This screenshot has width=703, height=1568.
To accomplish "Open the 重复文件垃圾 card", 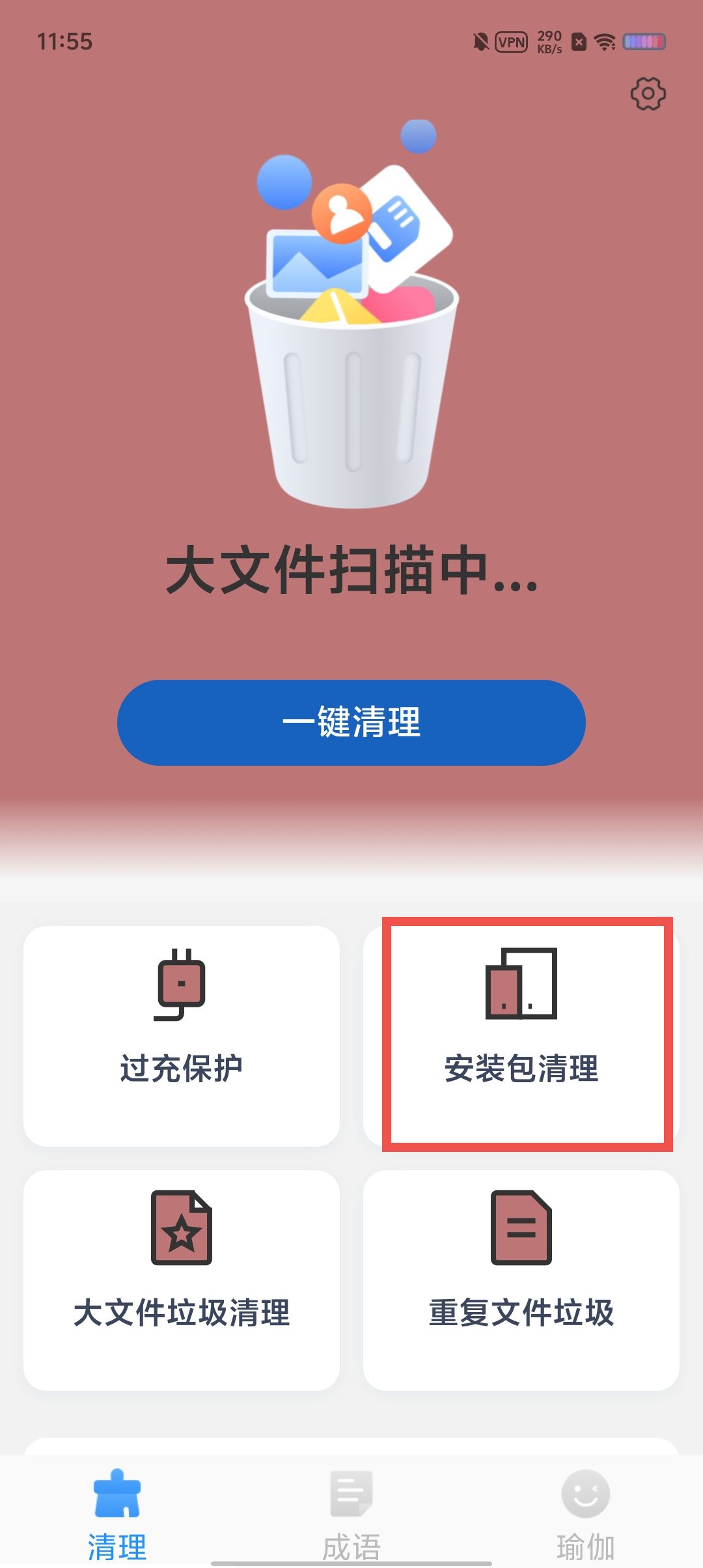I will click(521, 1280).
